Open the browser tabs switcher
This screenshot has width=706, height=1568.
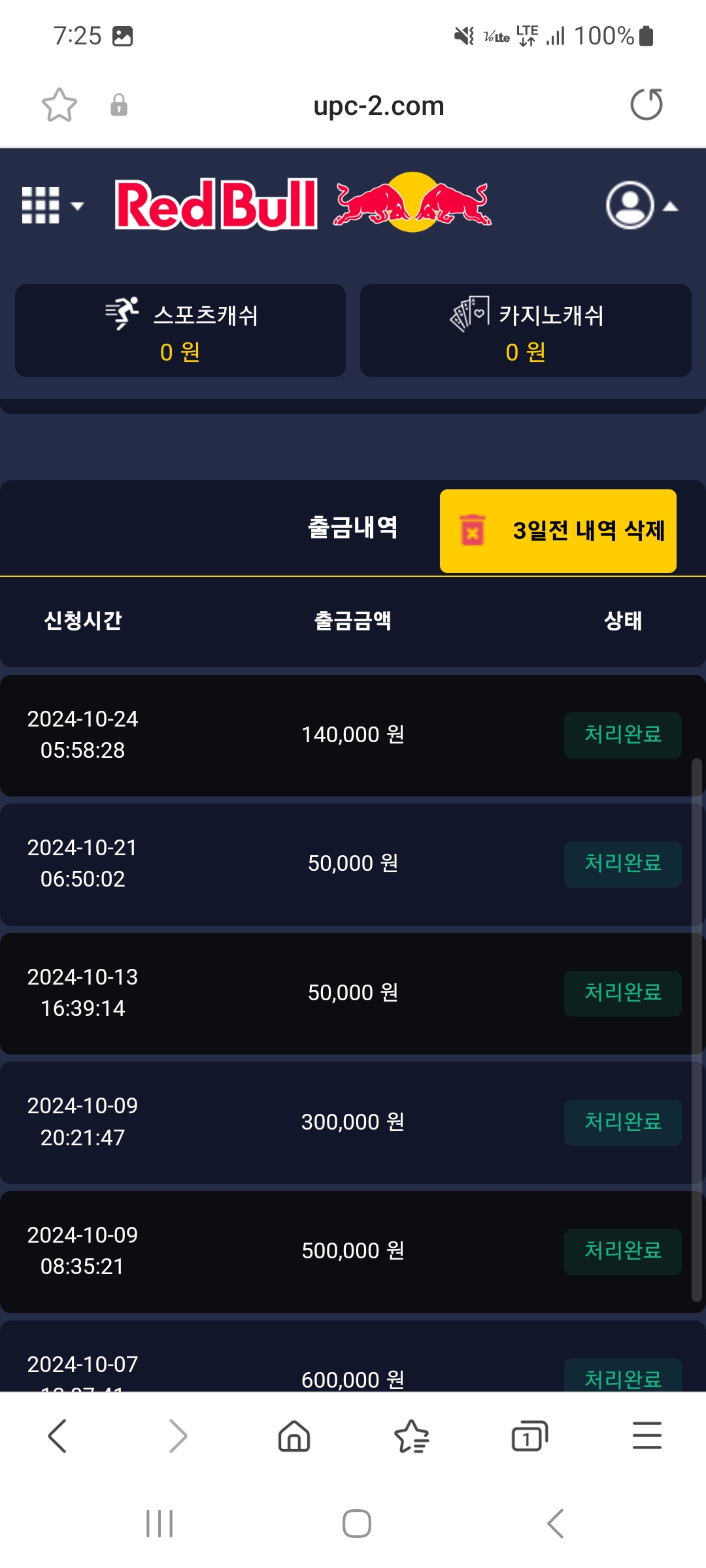pyautogui.click(x=529, y=1436)
